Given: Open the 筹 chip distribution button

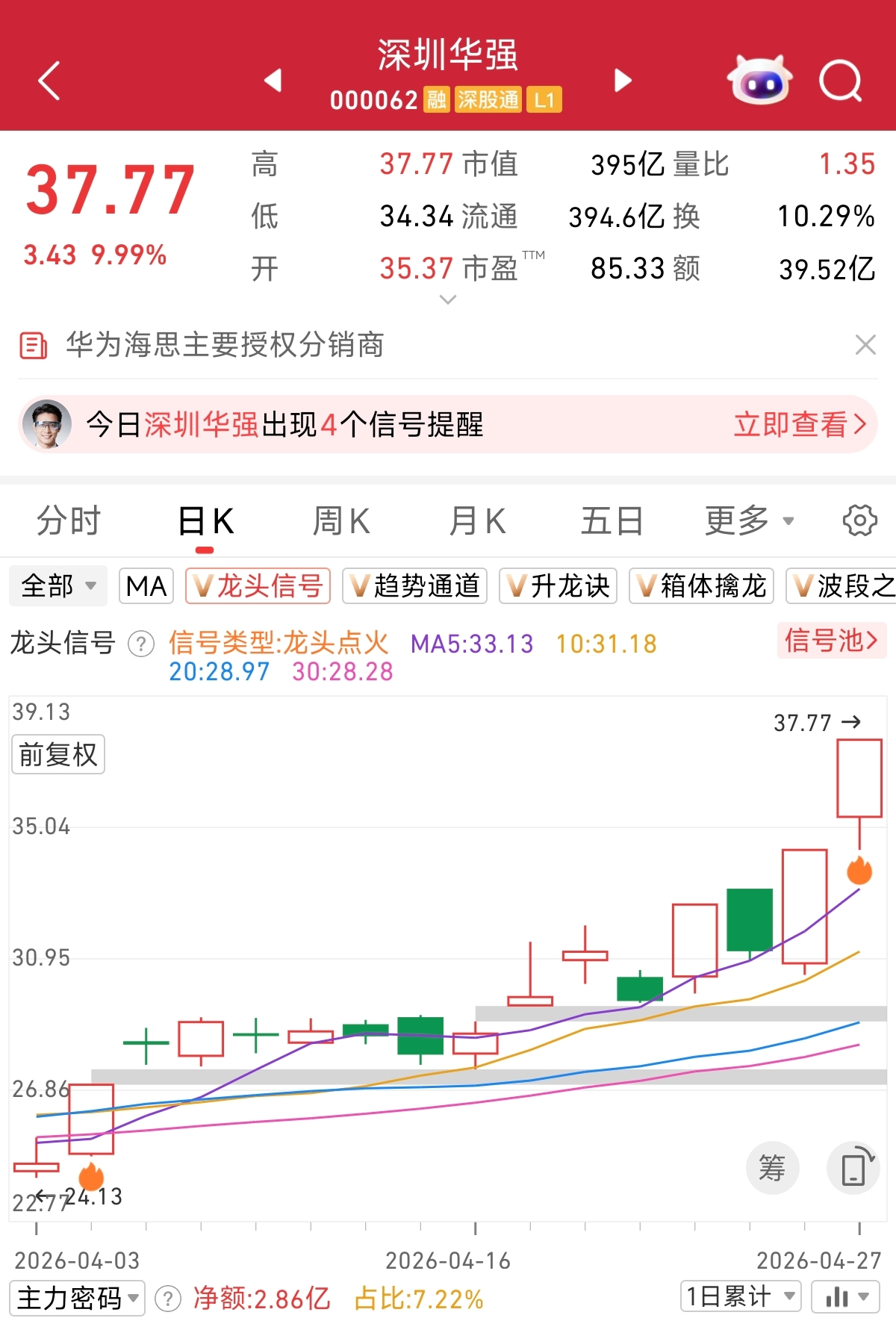Looking at the screenshot, I should (772, 1168).
